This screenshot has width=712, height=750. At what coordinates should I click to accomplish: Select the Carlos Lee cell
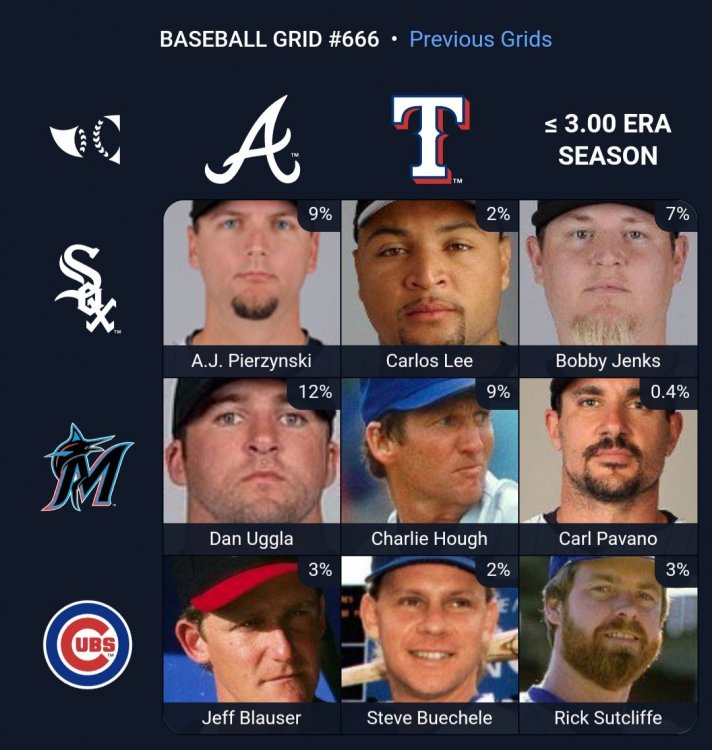coord(429,288)
